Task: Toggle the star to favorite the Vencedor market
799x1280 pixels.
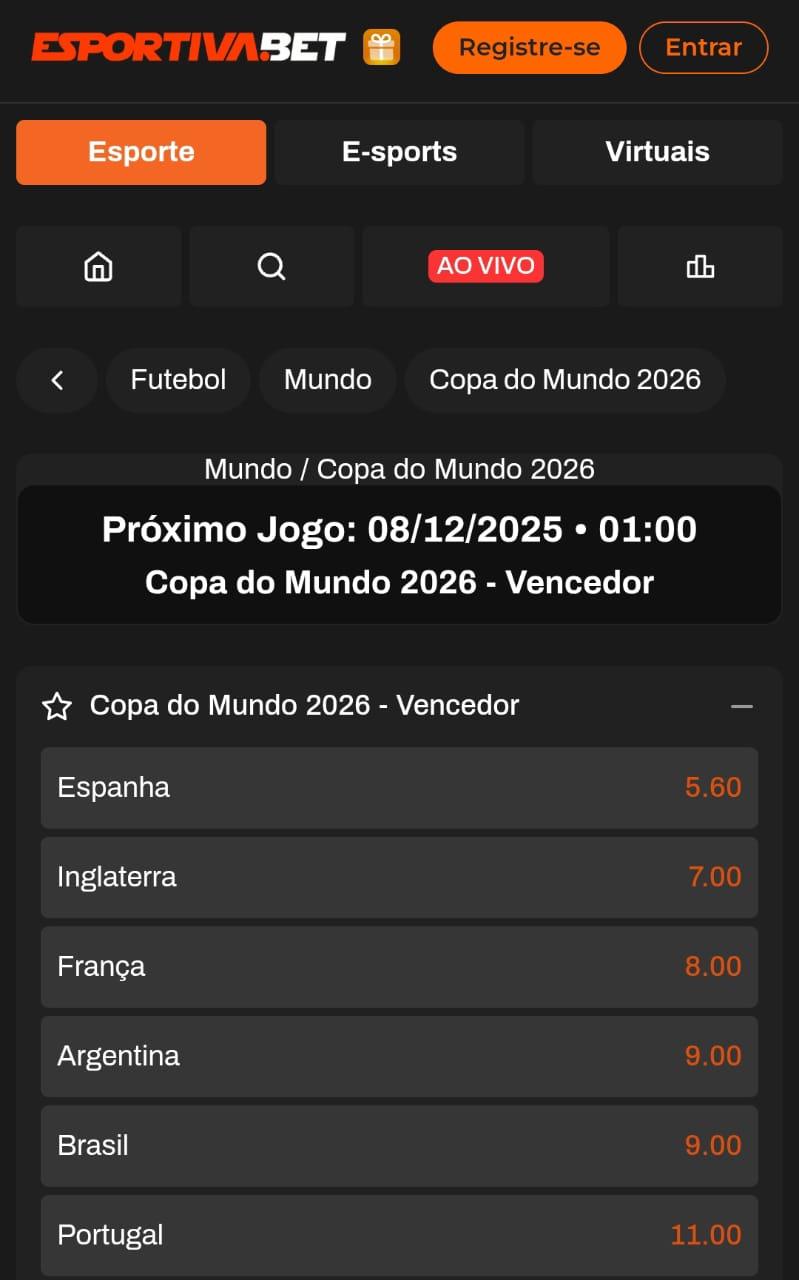Action: [x=57, y=706]
